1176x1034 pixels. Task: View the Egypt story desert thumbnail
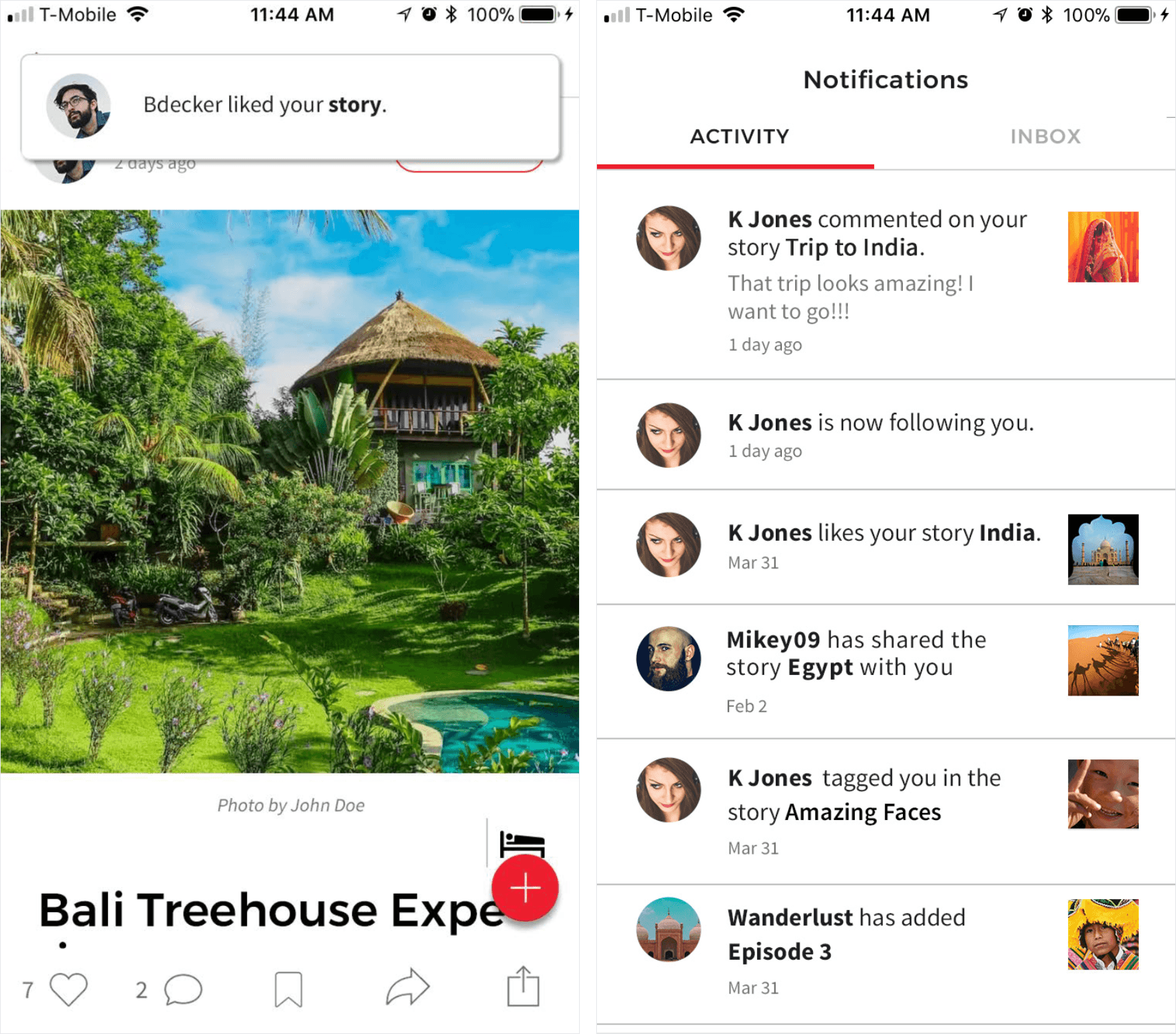[1102, 660]
